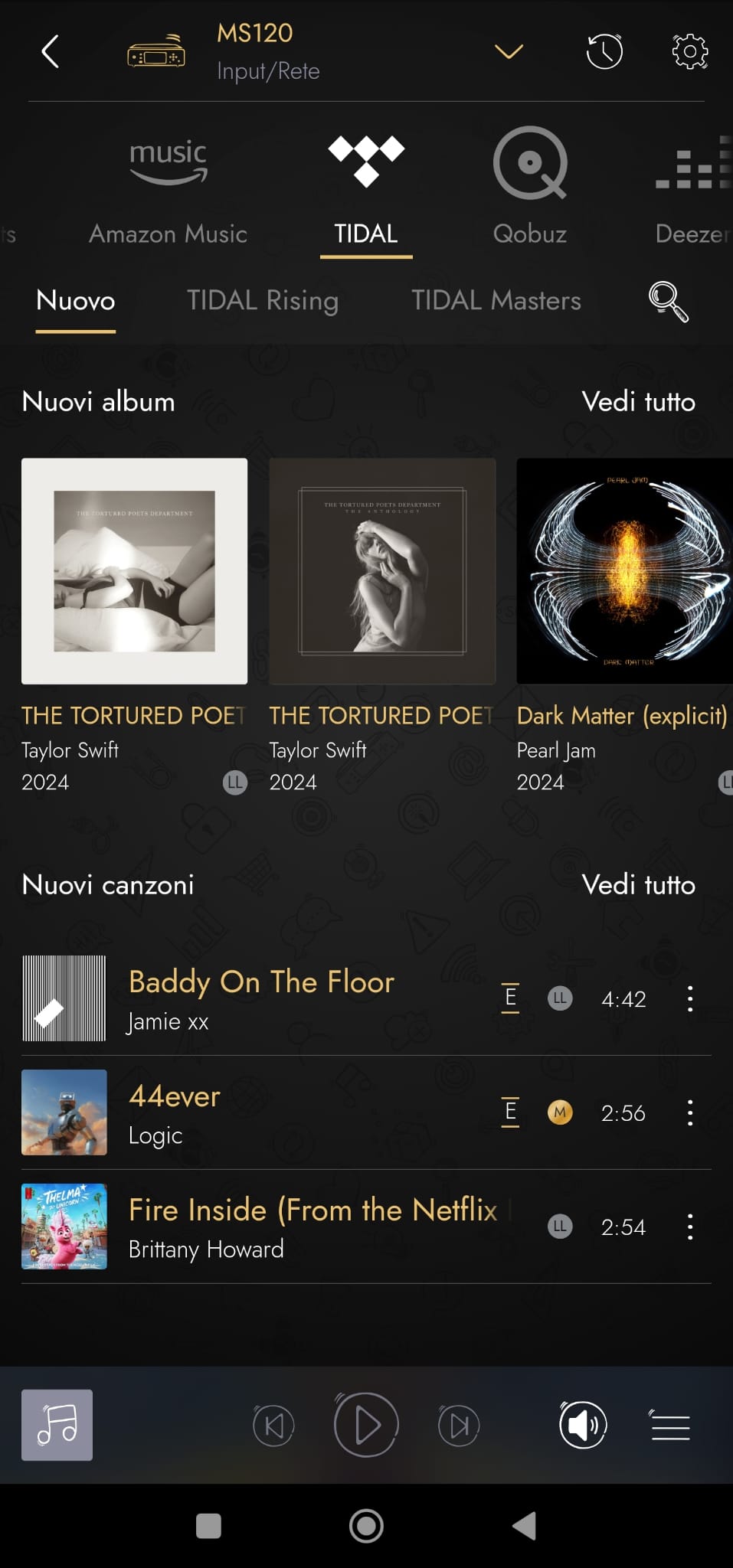The height and width of the screenshot is (1568, 733).
Task: Open the play queue list icon
Action: pyautogui.click(x=670, y=1426)
